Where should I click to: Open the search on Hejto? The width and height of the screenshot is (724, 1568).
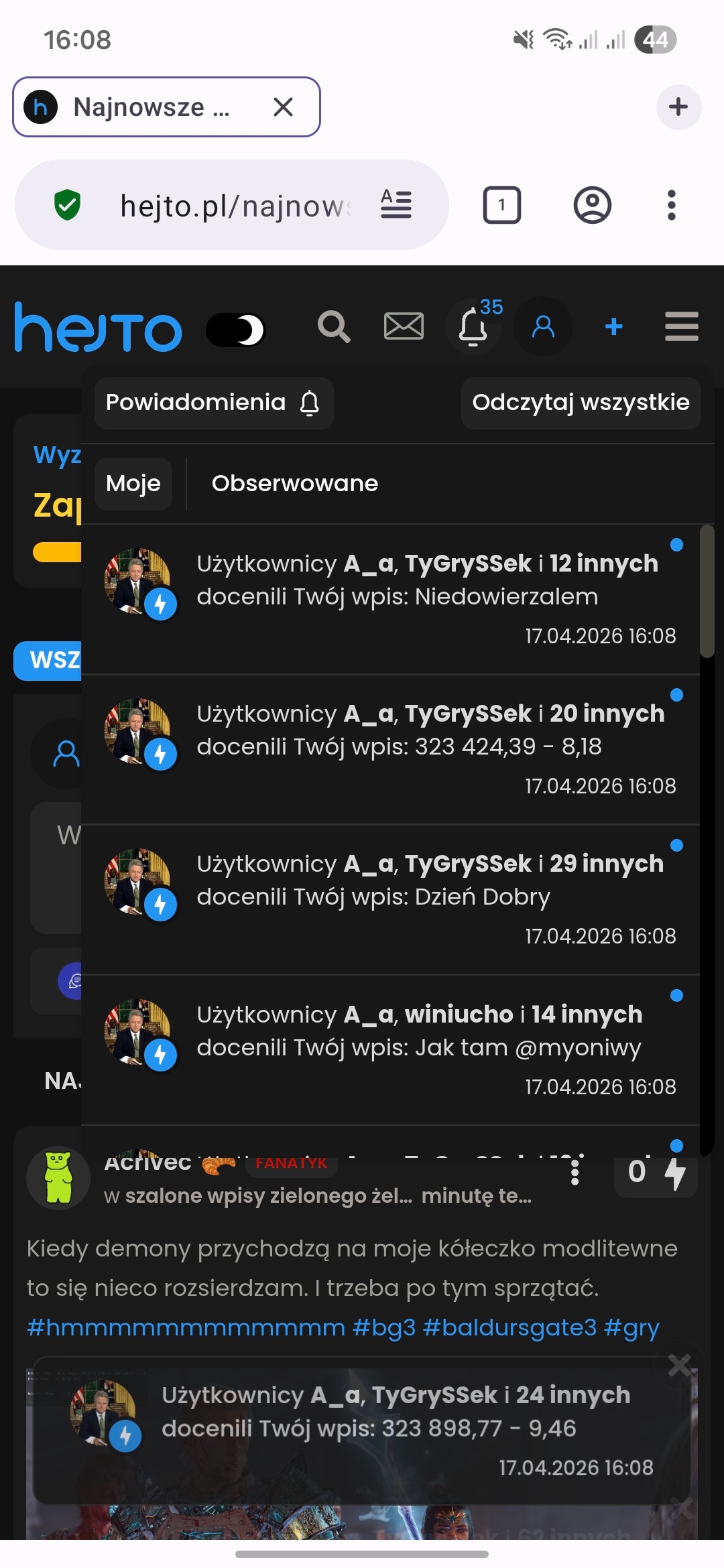[335, 326]
